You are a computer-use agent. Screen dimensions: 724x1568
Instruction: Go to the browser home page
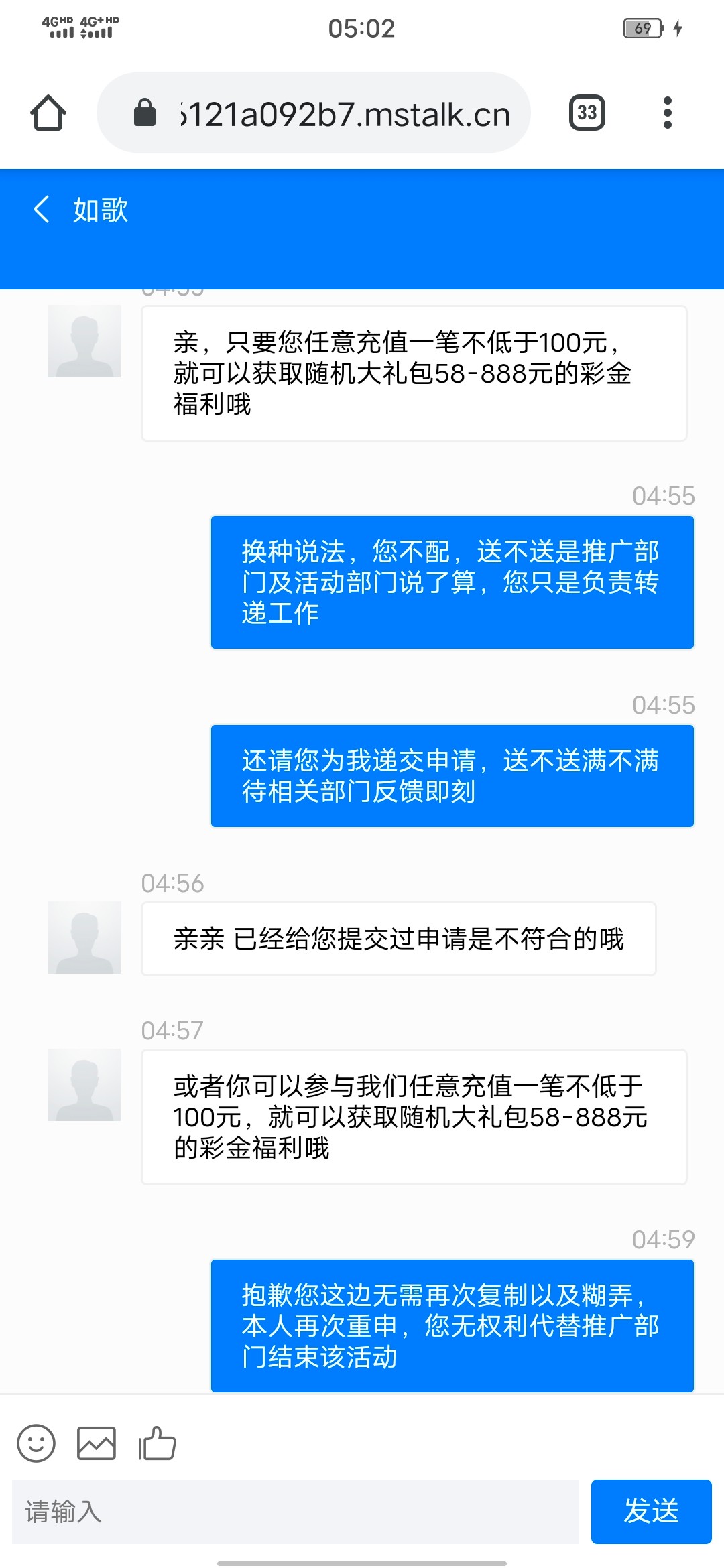click(48, 113)
